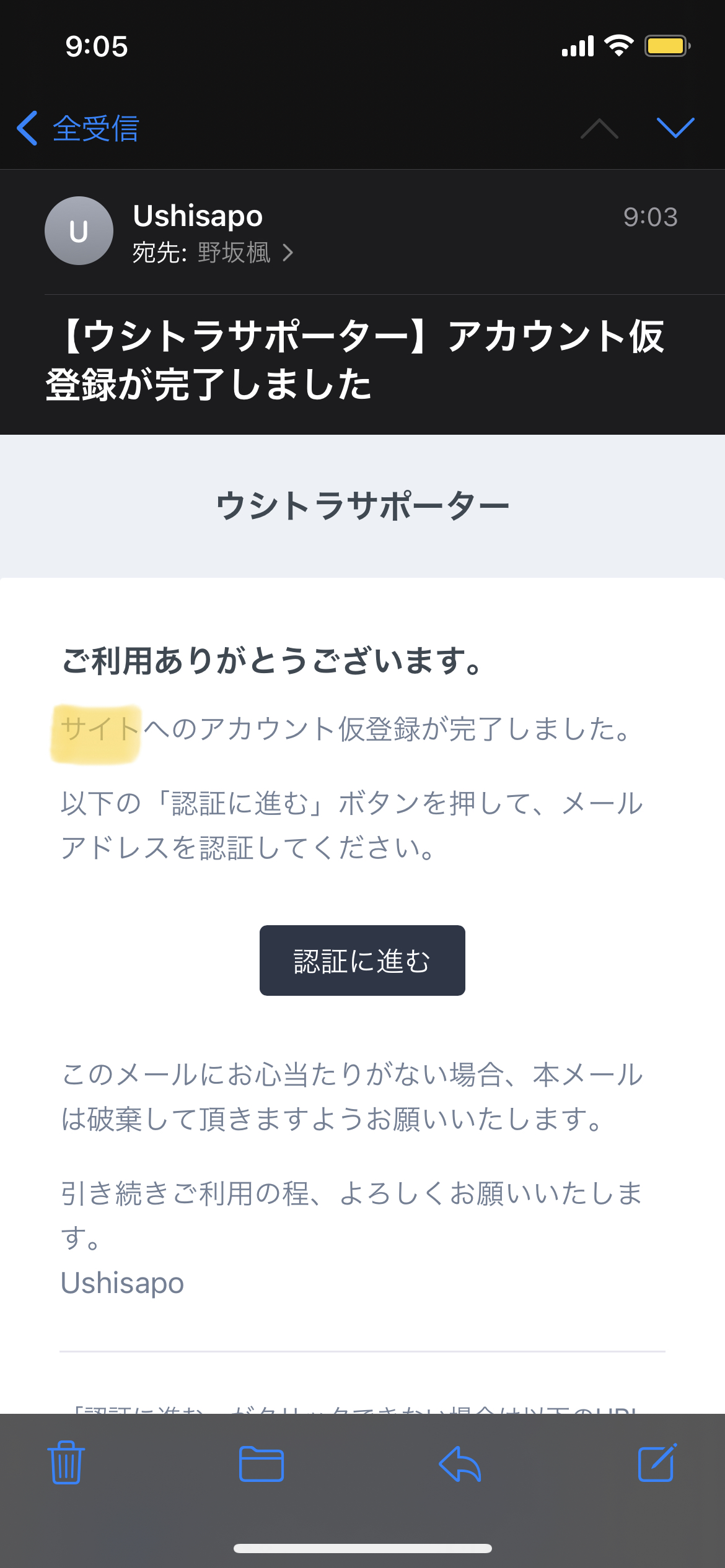Jump to the next message with down arrow

point(675,128)
